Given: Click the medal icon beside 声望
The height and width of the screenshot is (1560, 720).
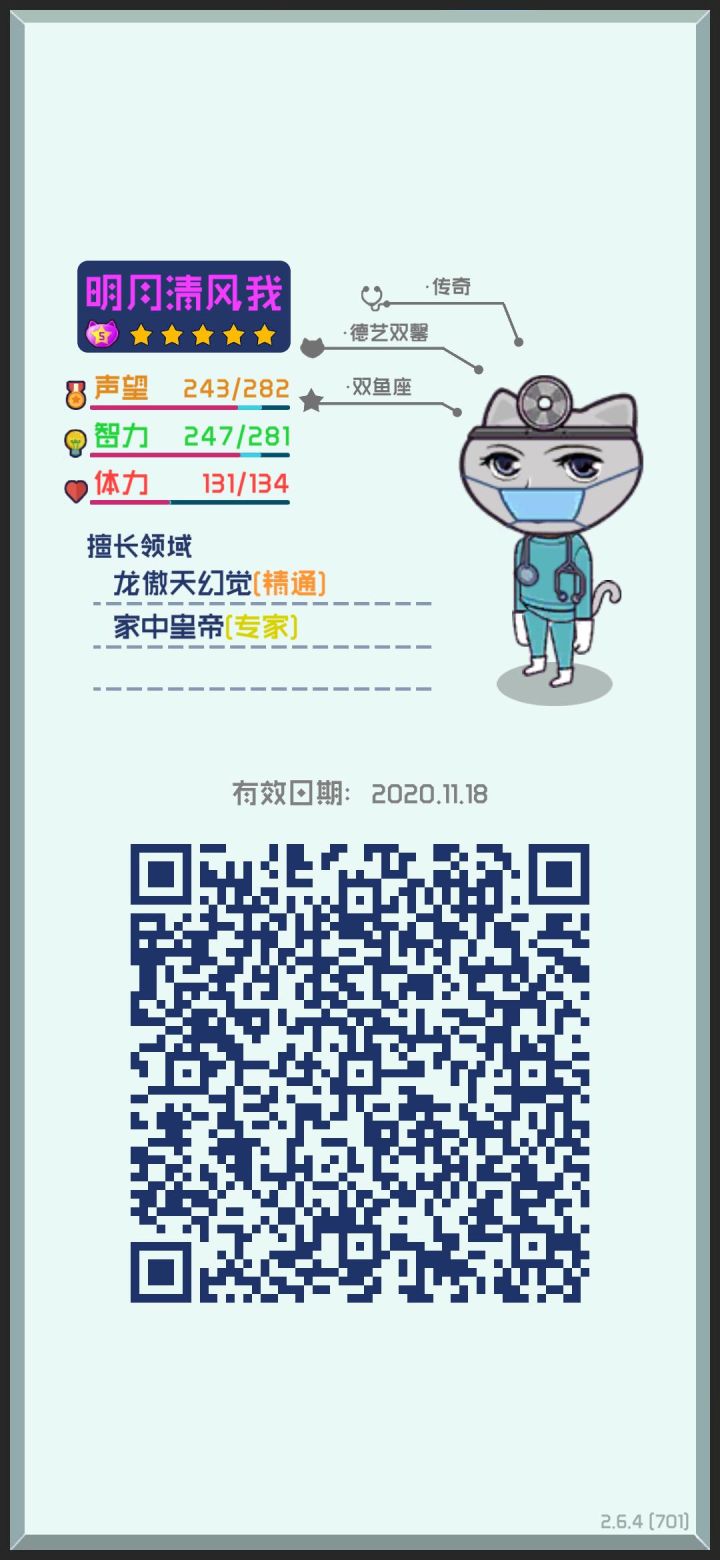Looking at the screenshot, I should 75,391.
